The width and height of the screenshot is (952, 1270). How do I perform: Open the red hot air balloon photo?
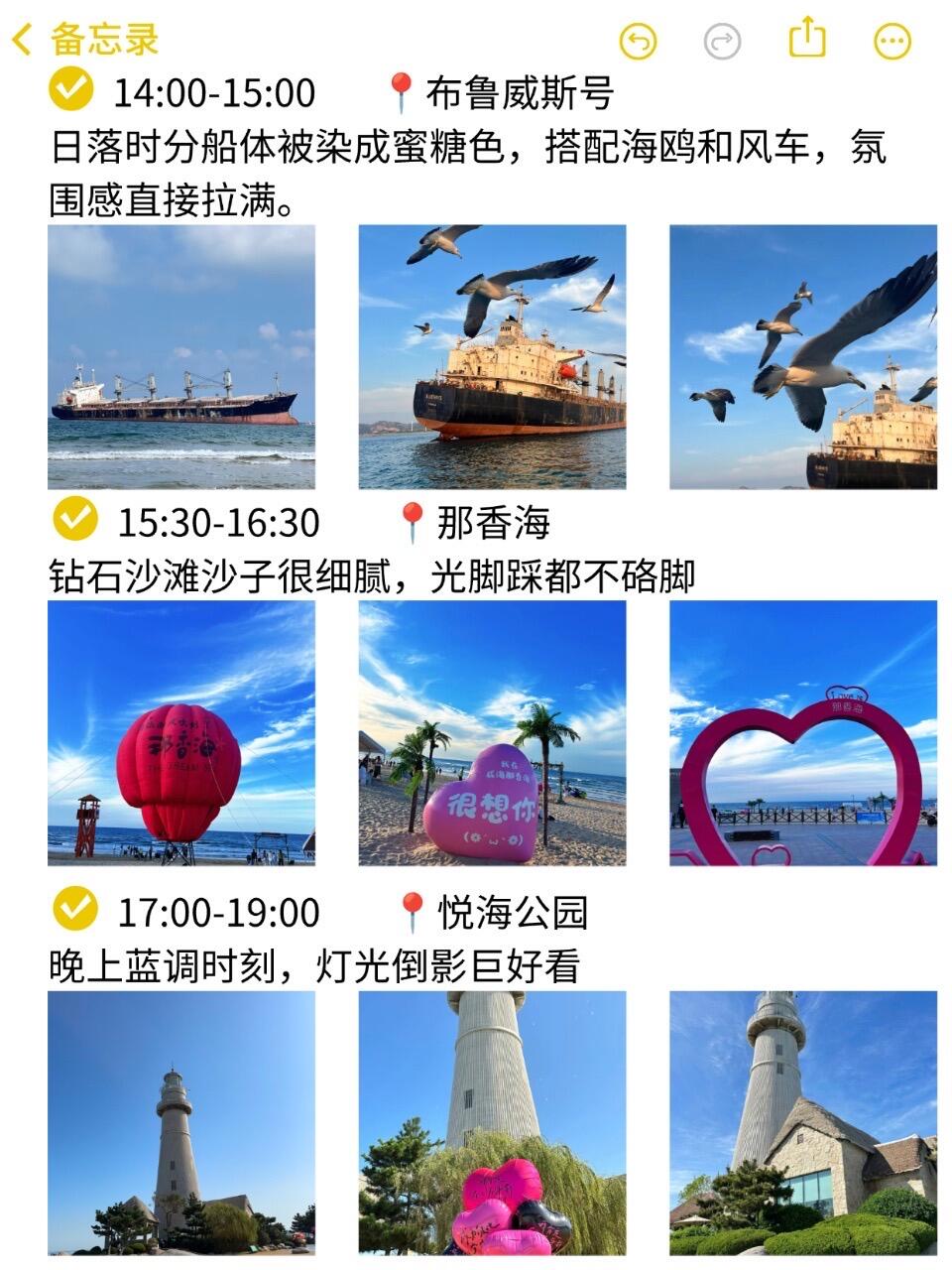pos(181,733)
